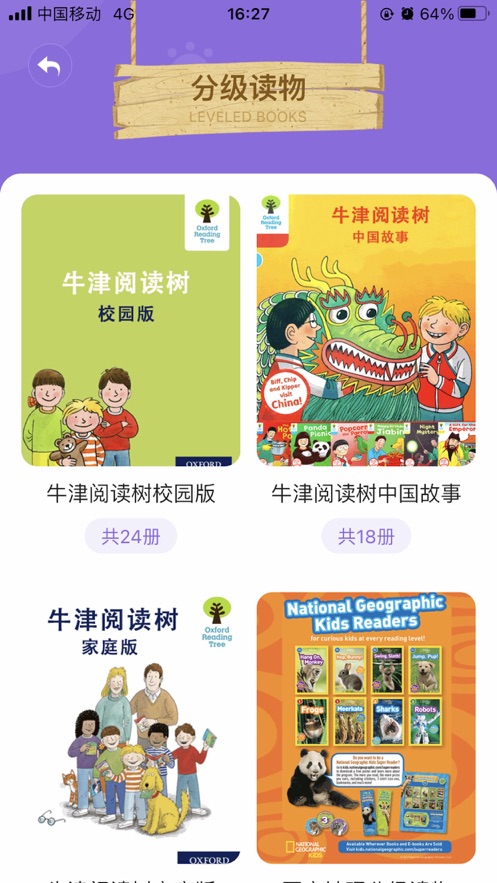This screenshot has width=497, height=883.
Task: Go back using the arrow icon
Action: point(50,66)
